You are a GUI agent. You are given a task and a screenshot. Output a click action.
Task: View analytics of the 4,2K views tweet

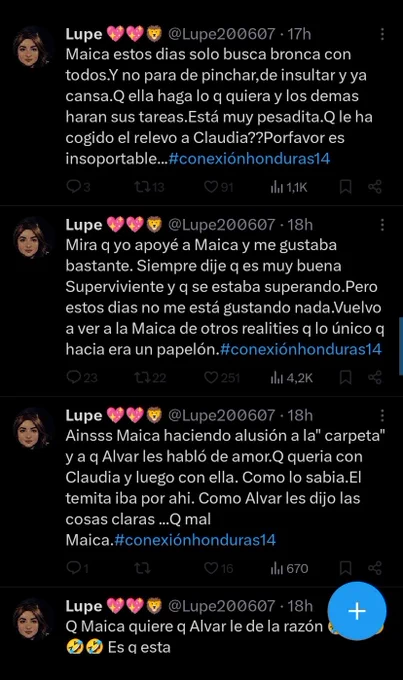(x=291, y=378)
